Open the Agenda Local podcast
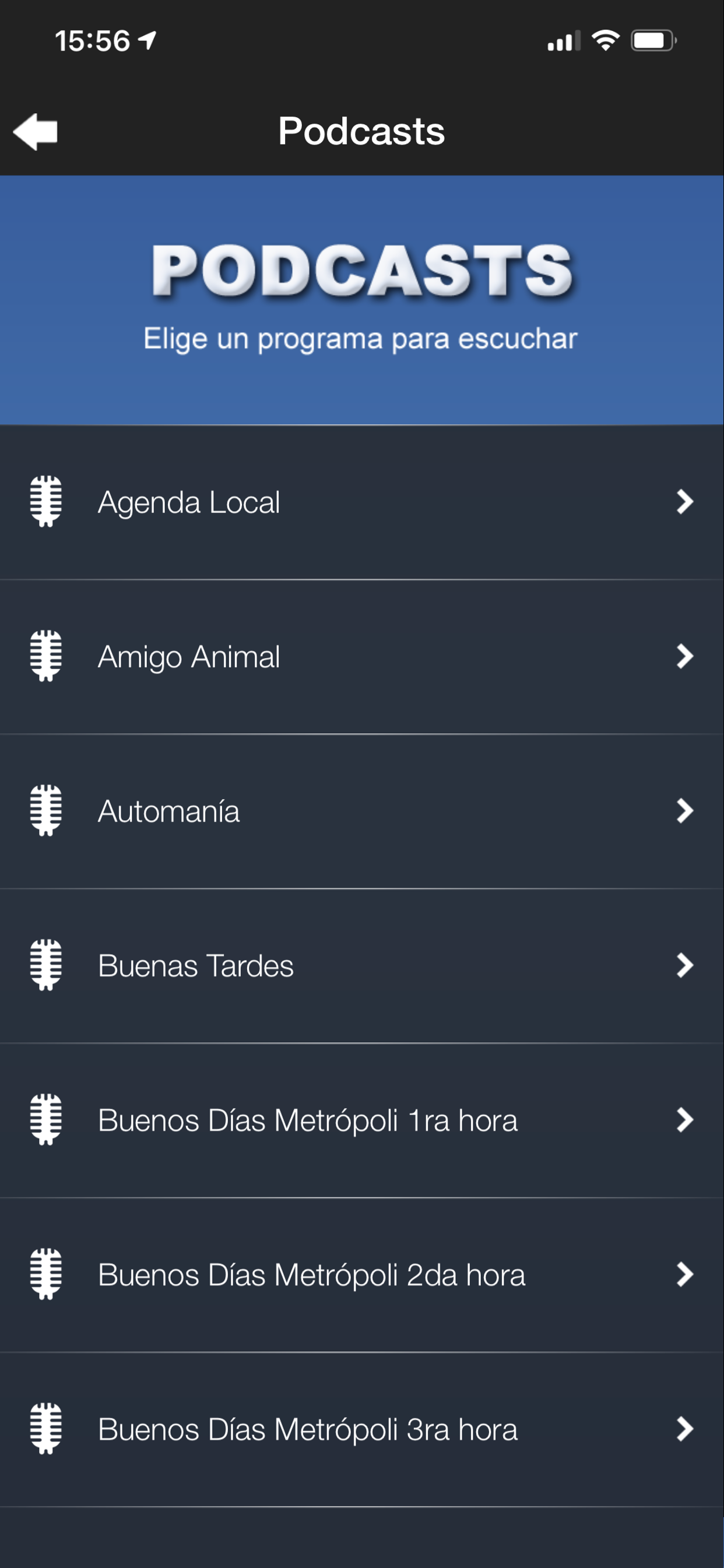The height and width of the screenshot is (1568, 724). point(362,502)
